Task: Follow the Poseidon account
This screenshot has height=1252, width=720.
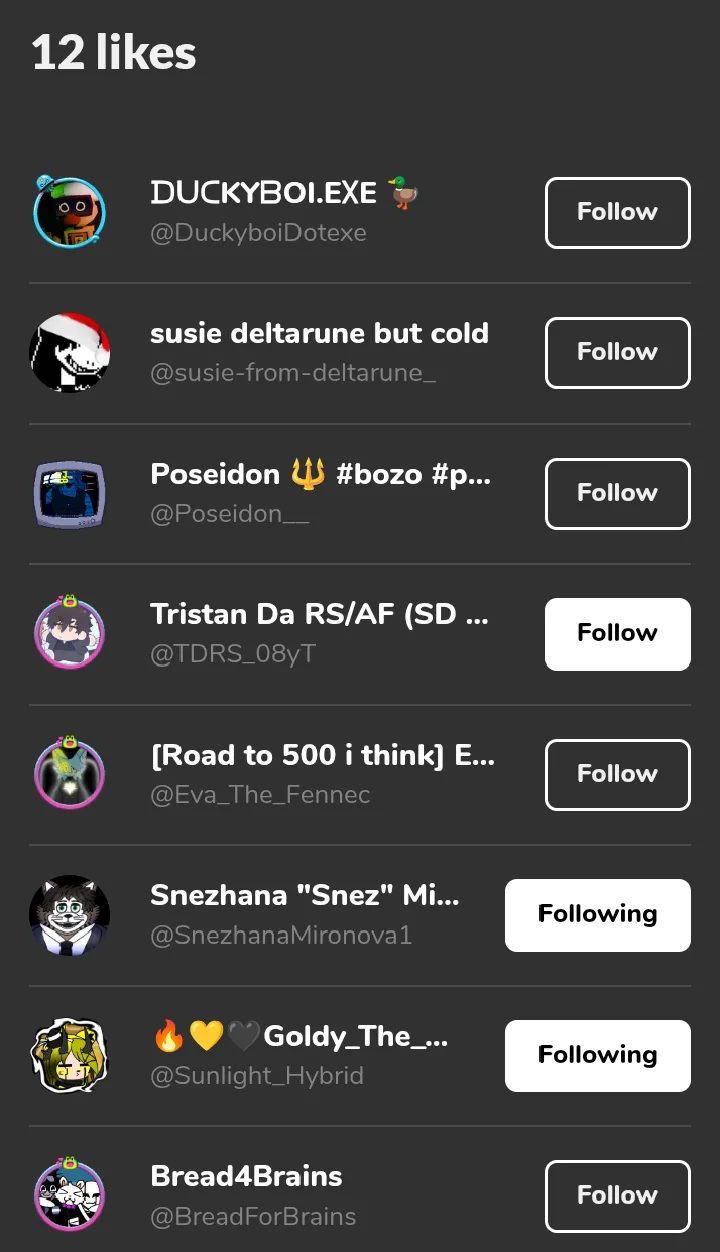Action: (617, 493)
